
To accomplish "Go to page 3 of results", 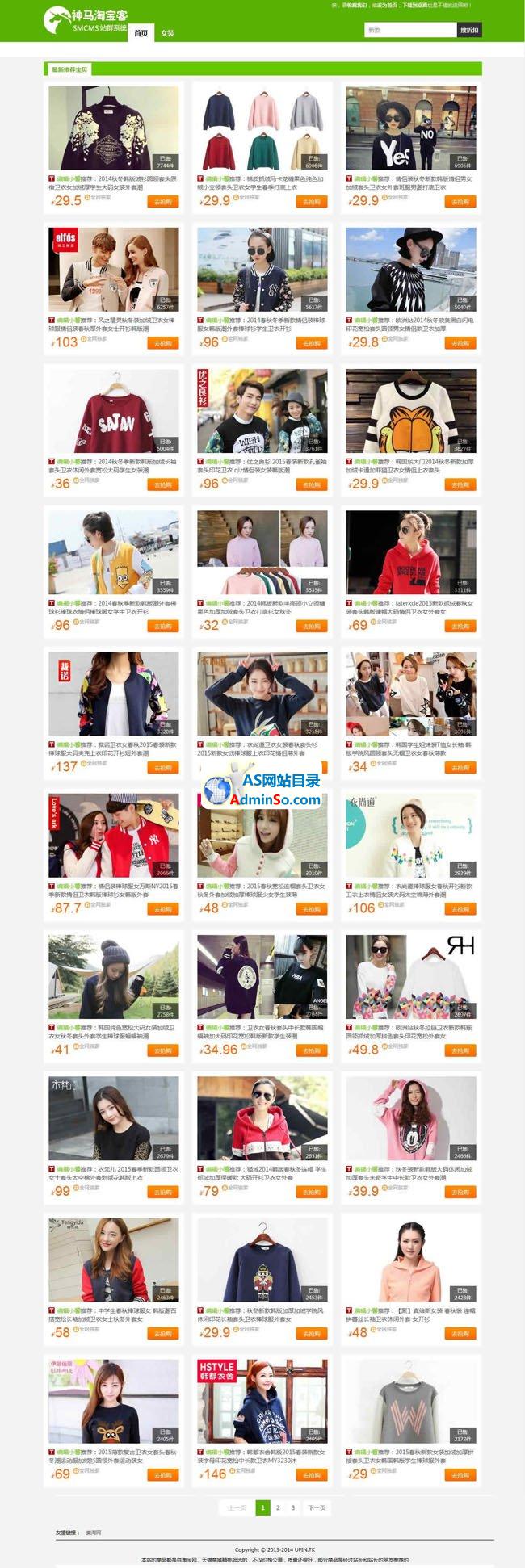I will [293, 1507].
